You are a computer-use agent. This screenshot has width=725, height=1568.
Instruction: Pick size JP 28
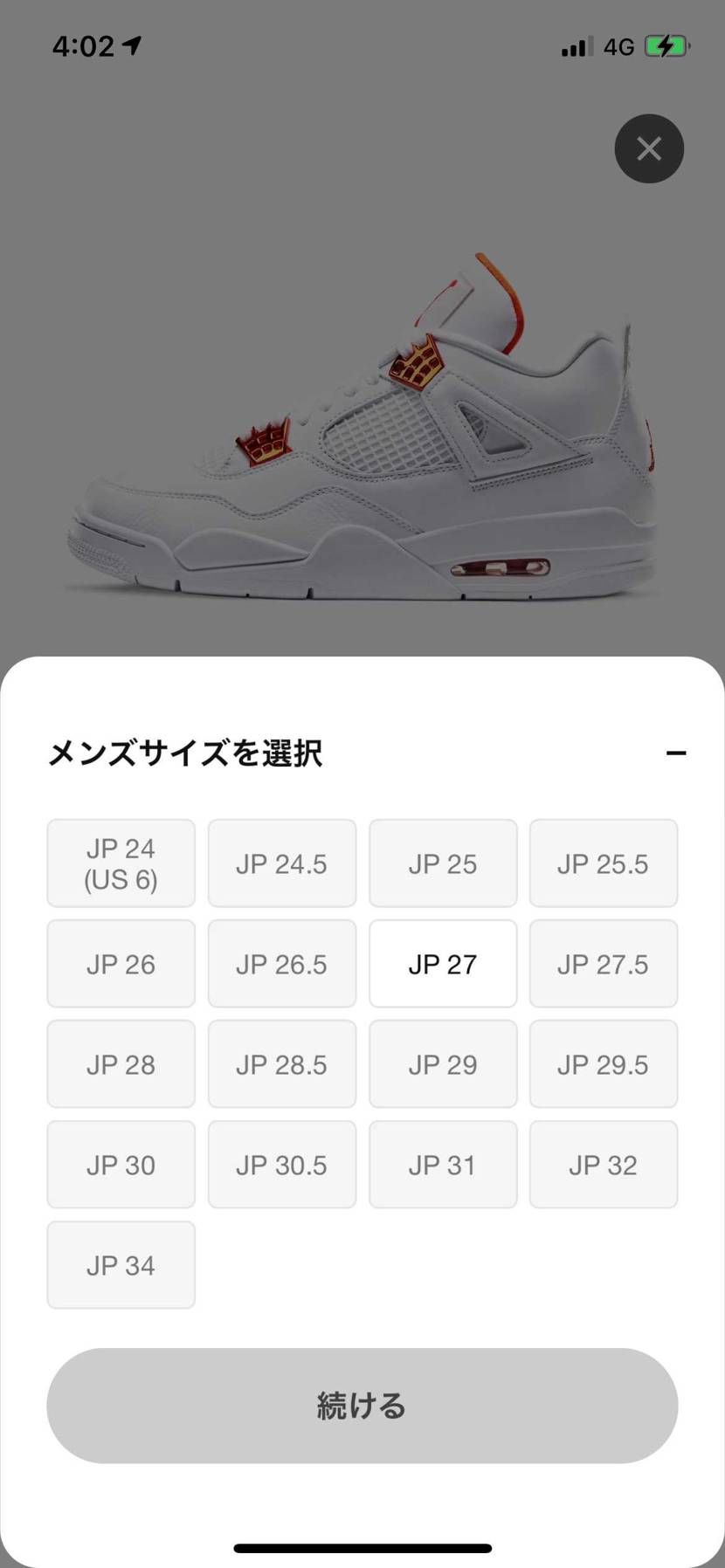pyautogui.click(x=121, y=1064)
